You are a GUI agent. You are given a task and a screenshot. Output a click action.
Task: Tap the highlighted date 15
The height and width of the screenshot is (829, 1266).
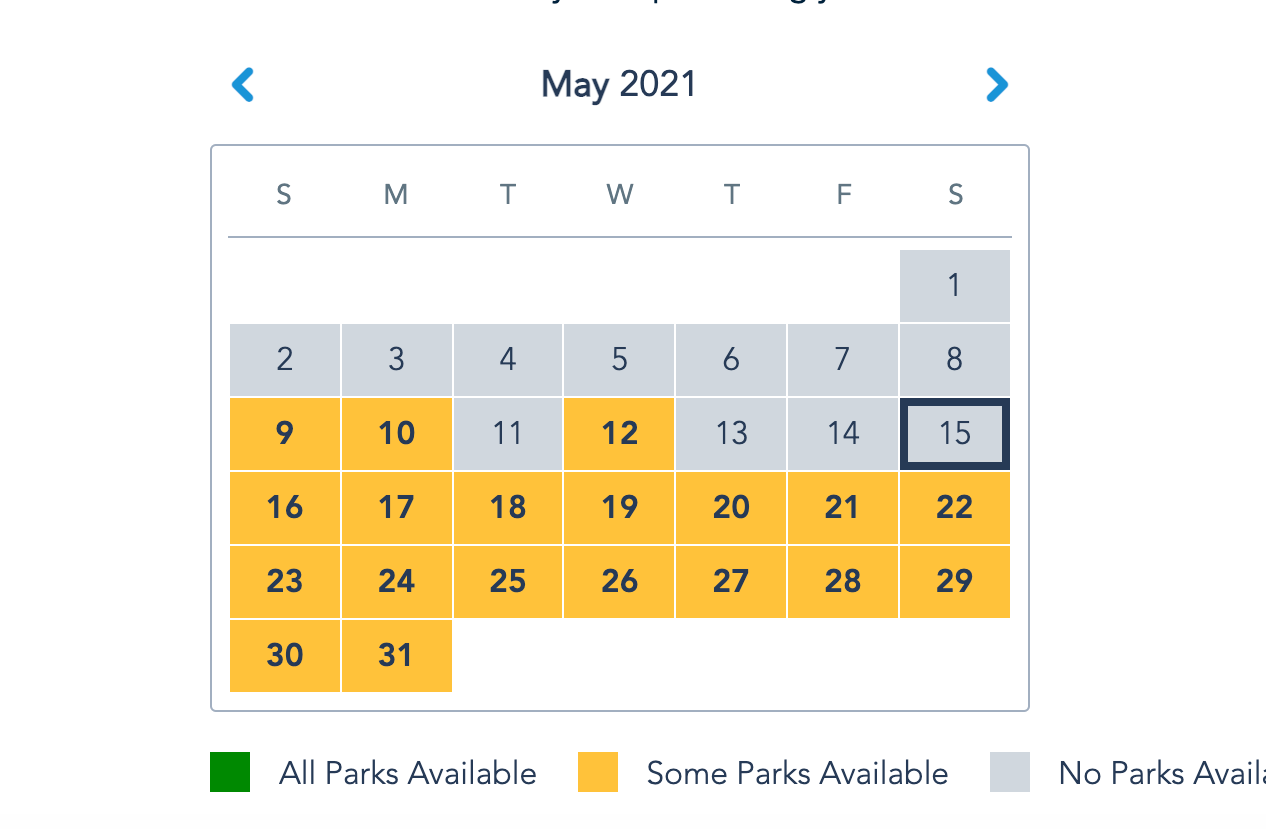tap(955, 434)
